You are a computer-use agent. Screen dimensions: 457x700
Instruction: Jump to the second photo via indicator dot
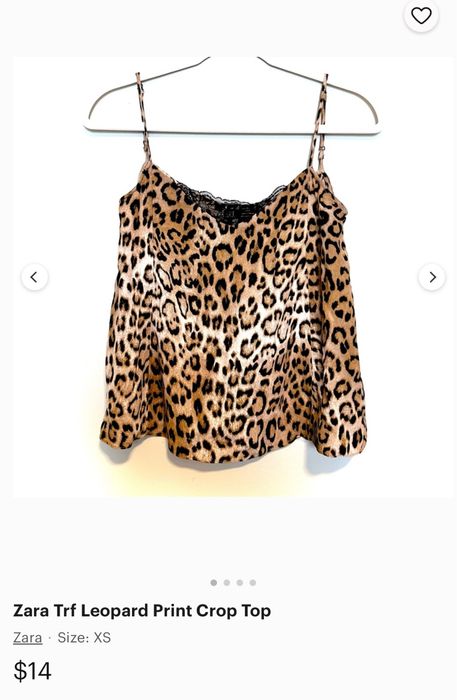click(227, 583)
